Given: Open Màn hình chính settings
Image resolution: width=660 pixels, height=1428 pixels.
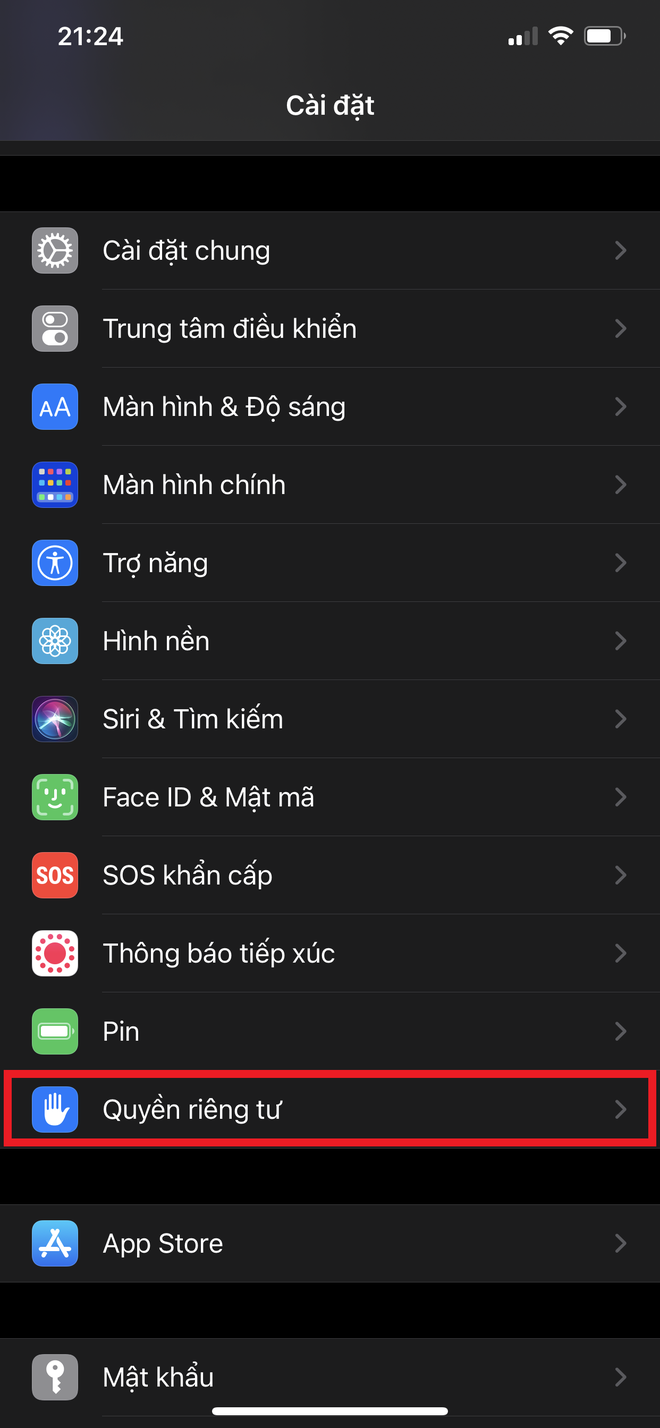Looking at the screenshot, I should pos(330,484).
